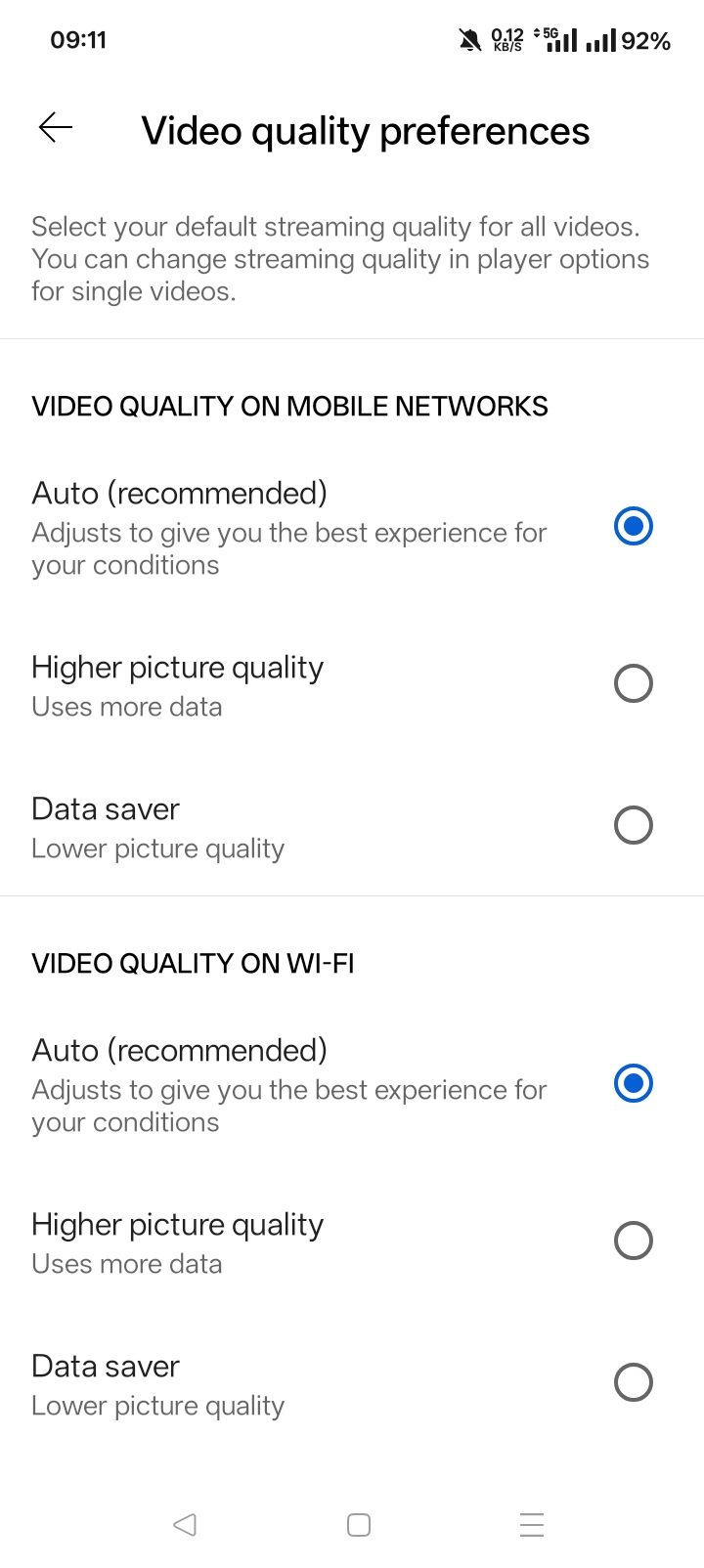Go back from Video quality preferences

pyautogui.click(x=56, y=128)
